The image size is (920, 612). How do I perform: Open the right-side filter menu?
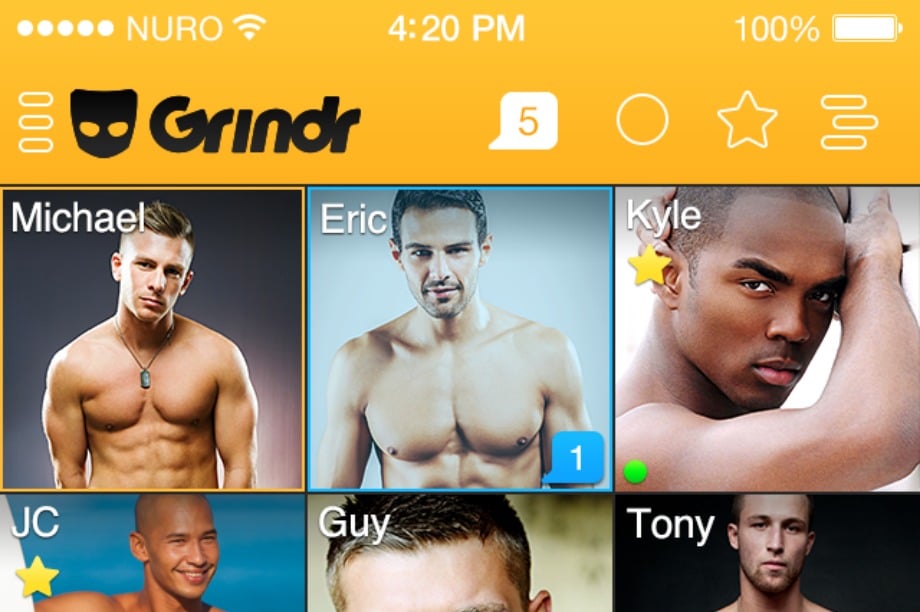tap(848, 122)
